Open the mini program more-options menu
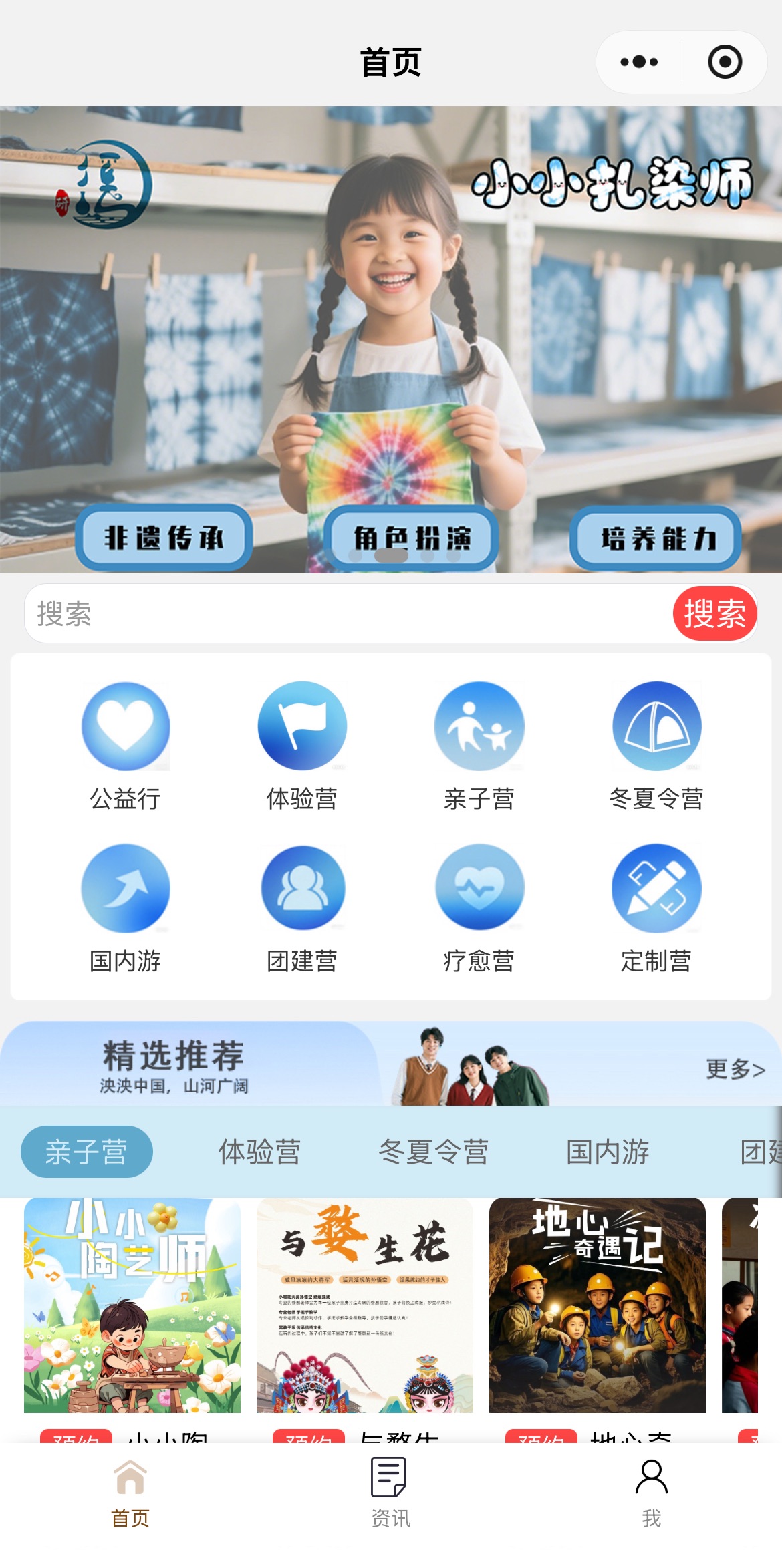782x1568 pixels. (x=638, y=62)
